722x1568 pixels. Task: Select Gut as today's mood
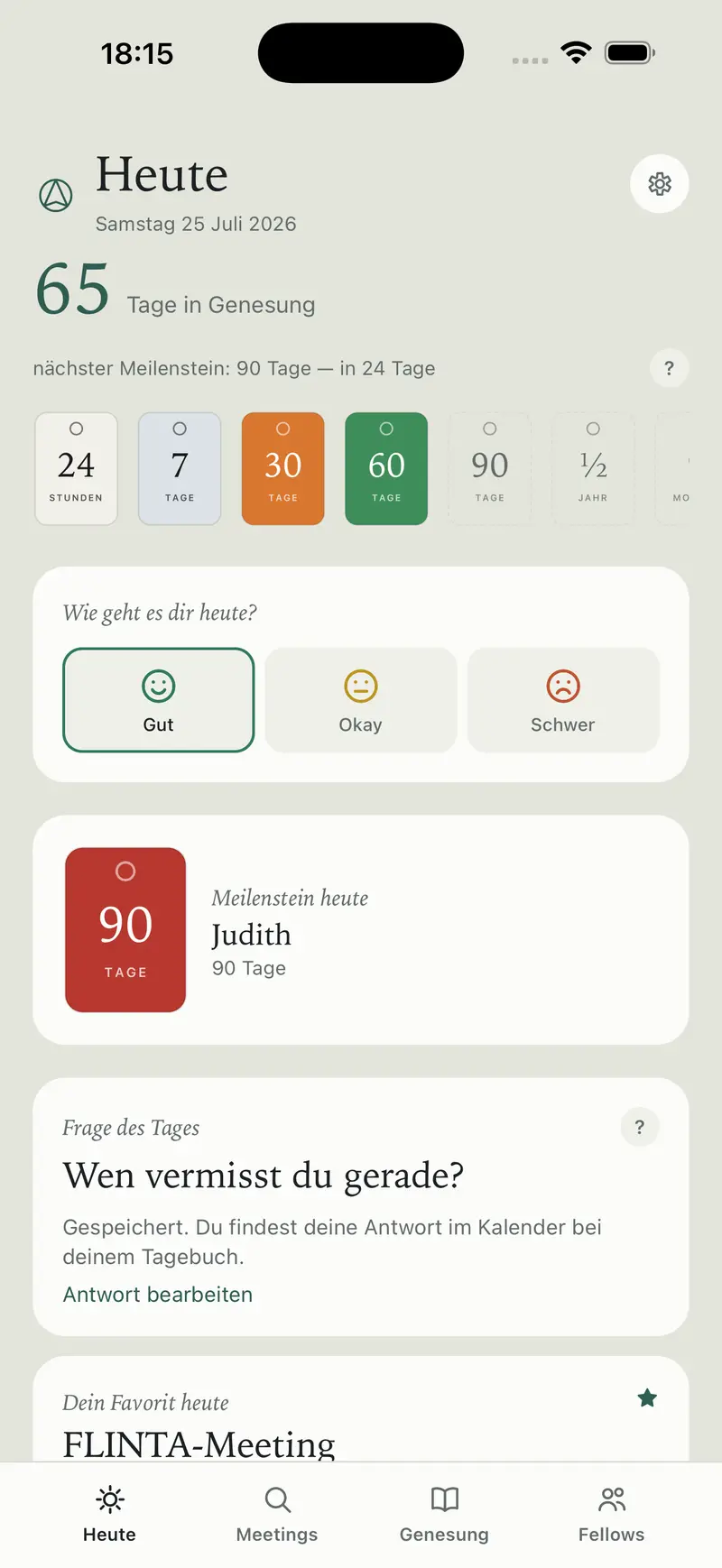[159, 700]
